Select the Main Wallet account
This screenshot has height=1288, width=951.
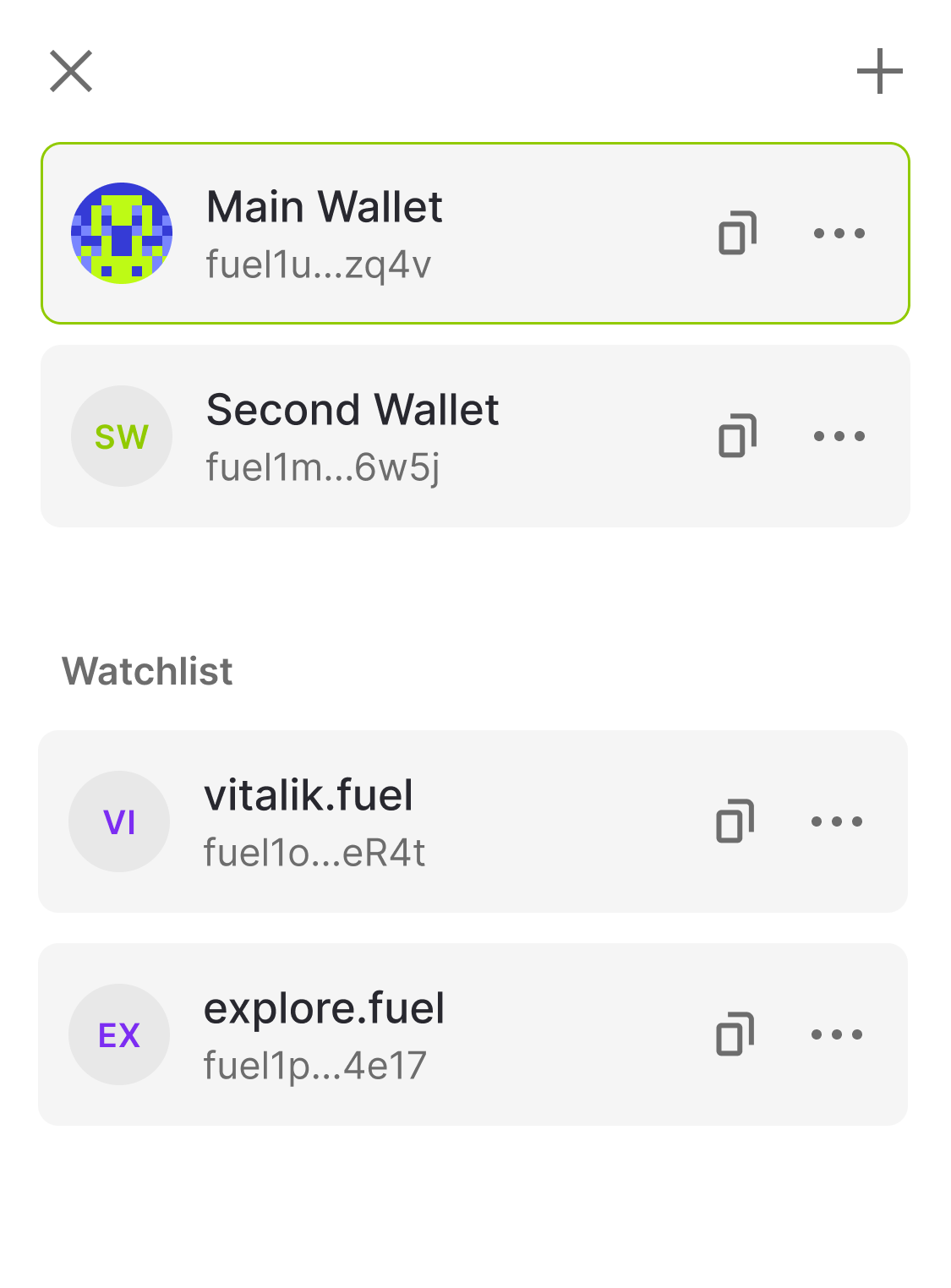click(380, 233)
